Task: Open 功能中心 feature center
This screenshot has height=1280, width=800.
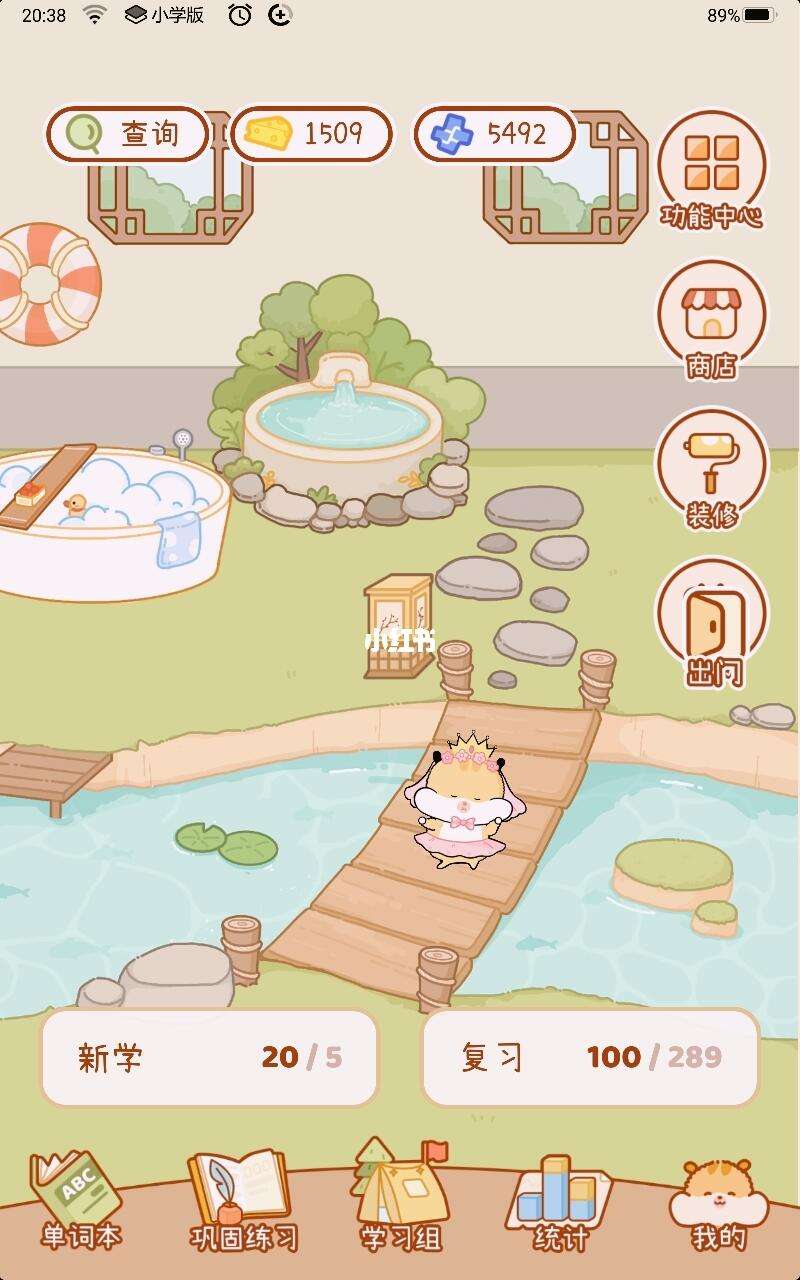Action: coord(711,170)
